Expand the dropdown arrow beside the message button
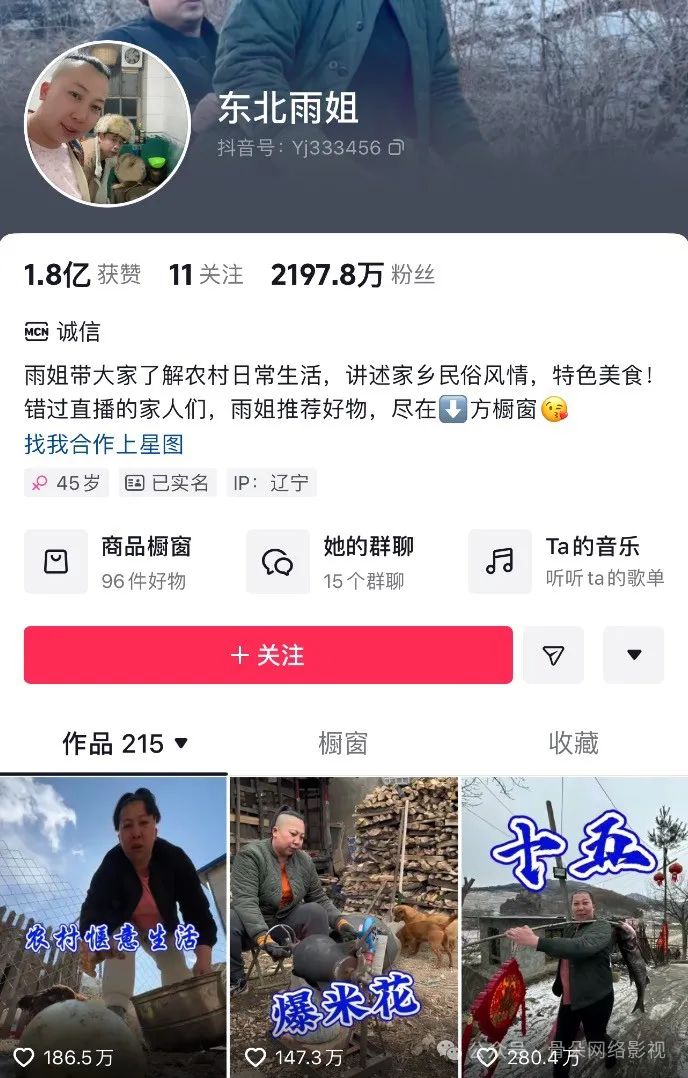This screenshot has height=1078, width=688. 633,655
